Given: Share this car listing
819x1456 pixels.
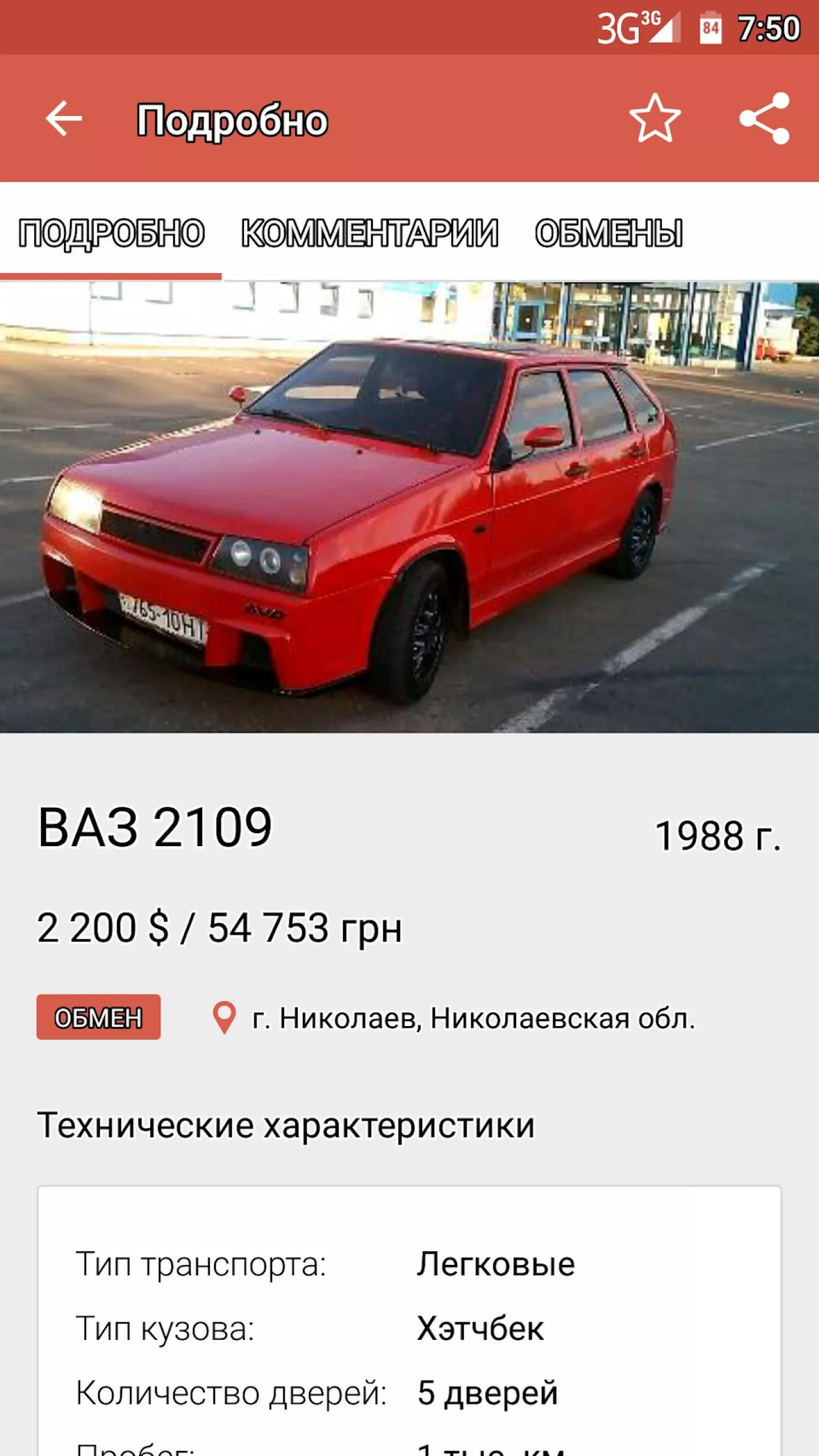Looking at the screenshot, I should [x=764, y=118].
